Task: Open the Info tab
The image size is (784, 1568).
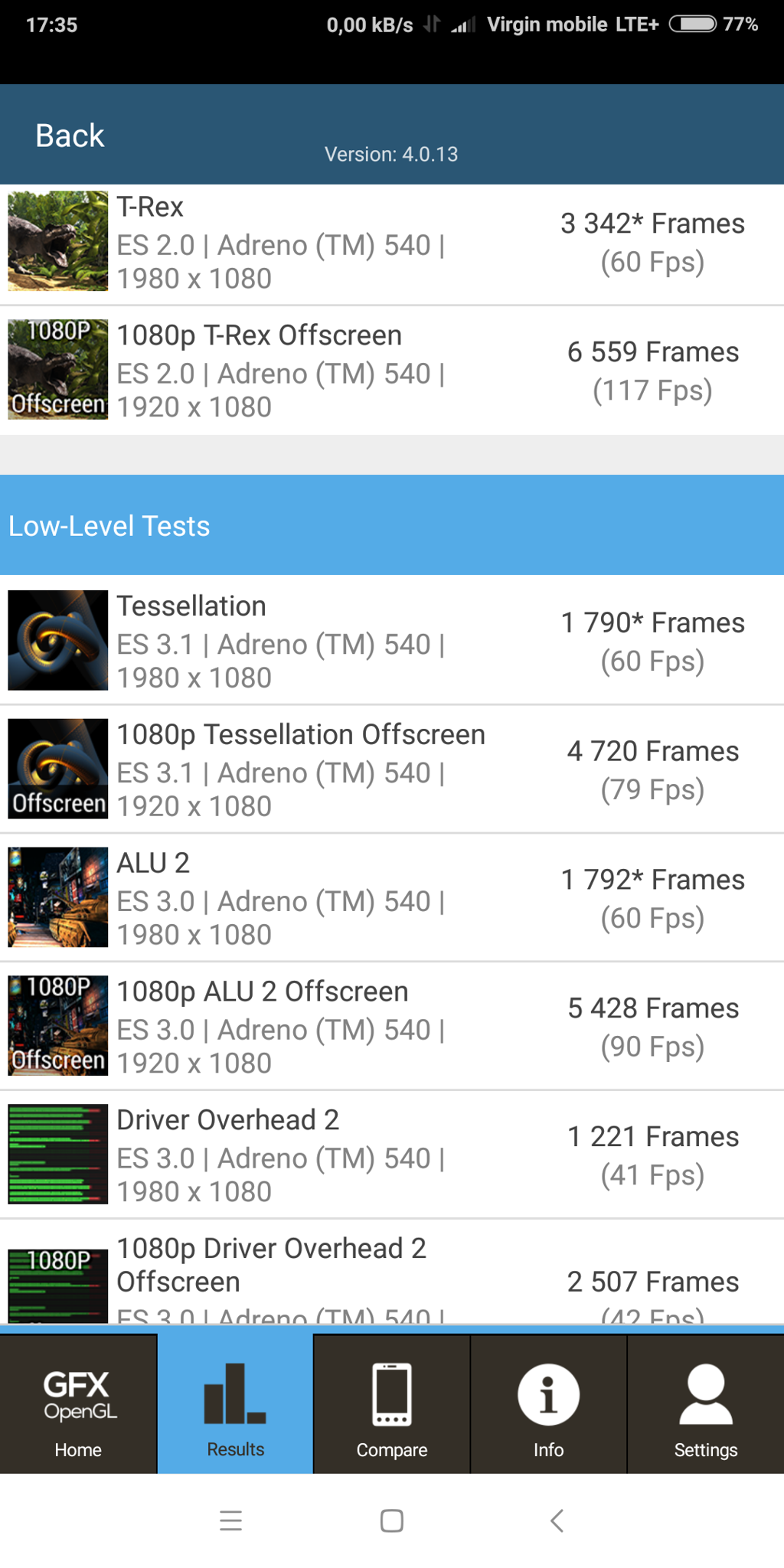Action: coord(548,1405)
